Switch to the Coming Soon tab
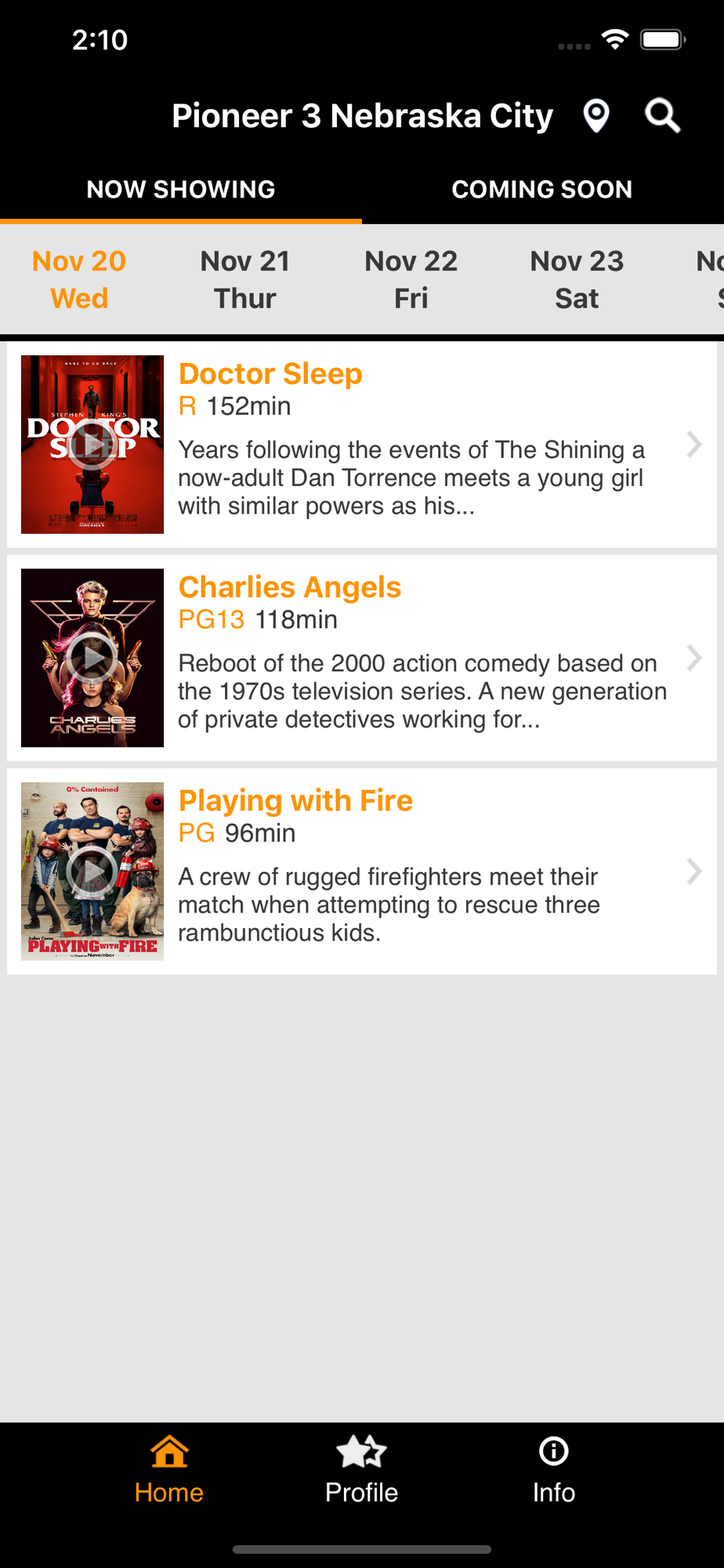 pyautogui.click(x=542, y=189)
